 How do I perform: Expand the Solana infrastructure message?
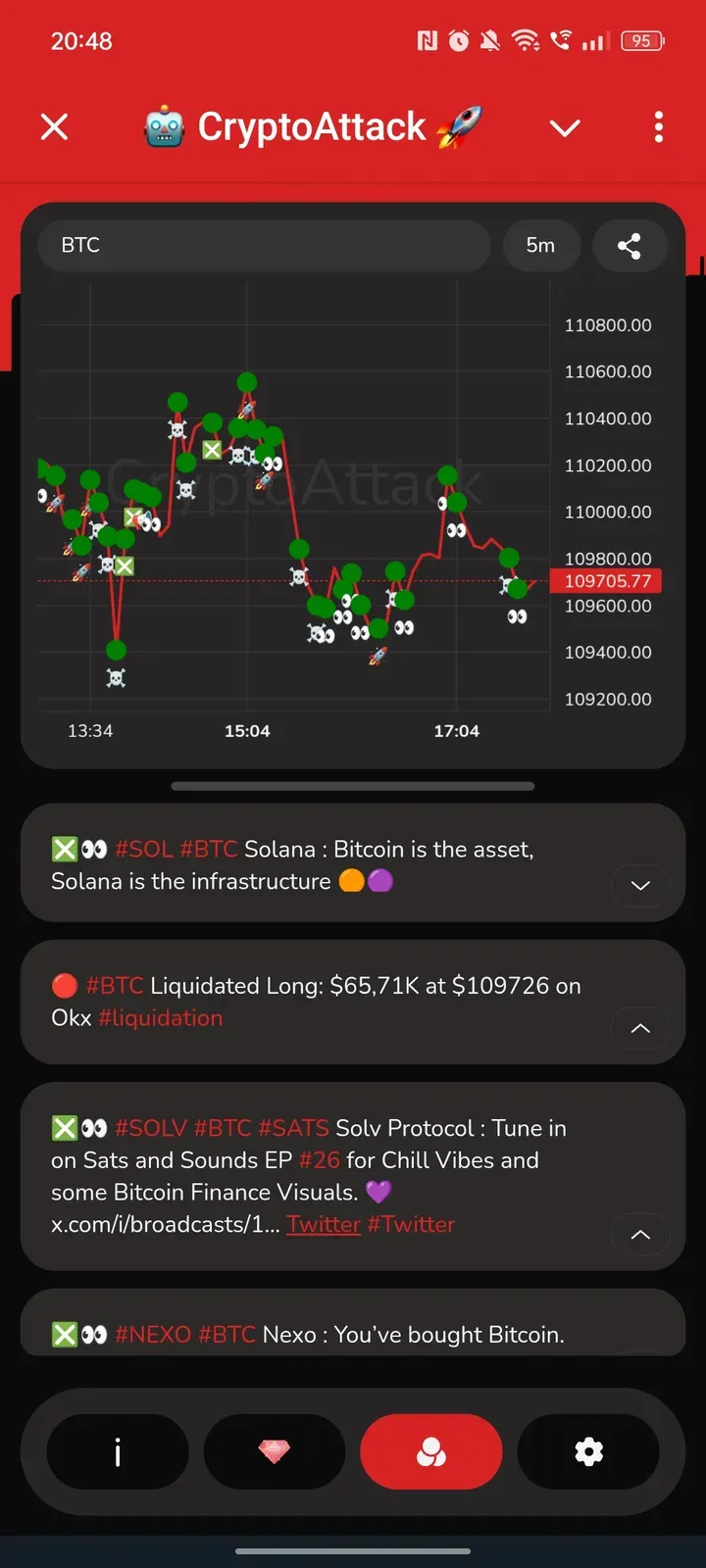(640, 886)
